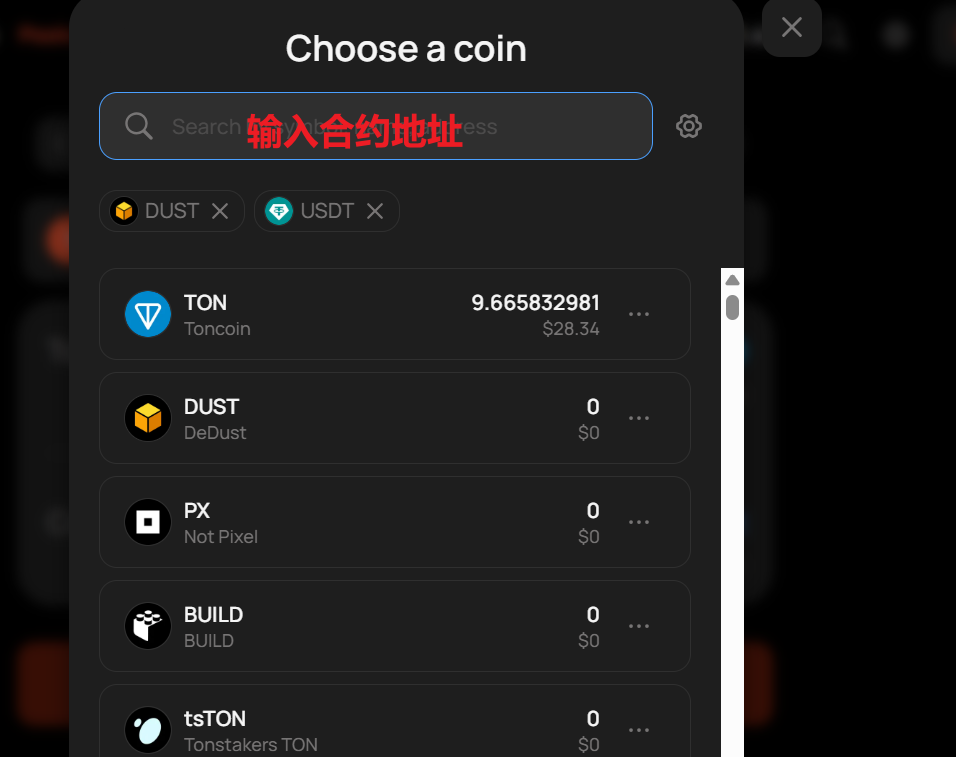
Task: Tap the scrollbar up arrow
Action: (x=732, y=280)
